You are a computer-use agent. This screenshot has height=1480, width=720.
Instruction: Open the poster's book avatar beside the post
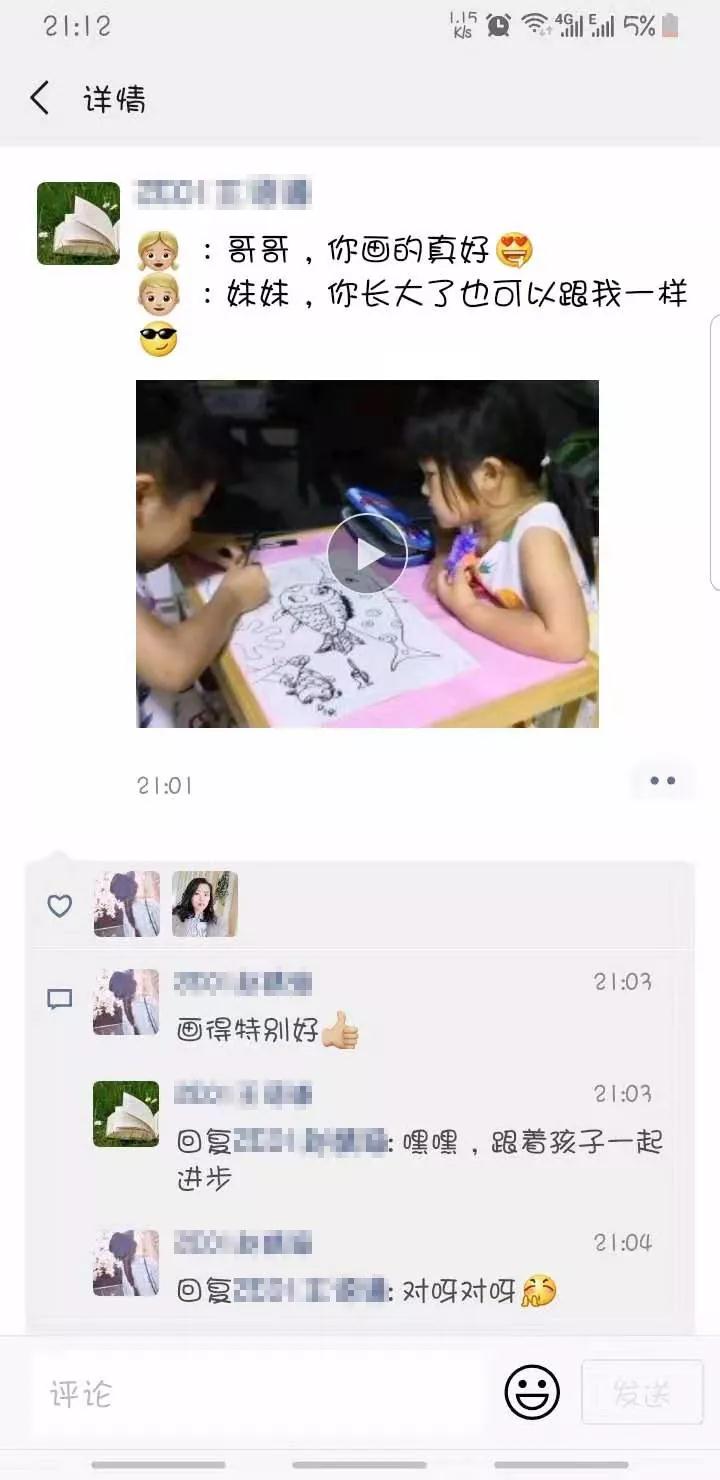point(78,223)
